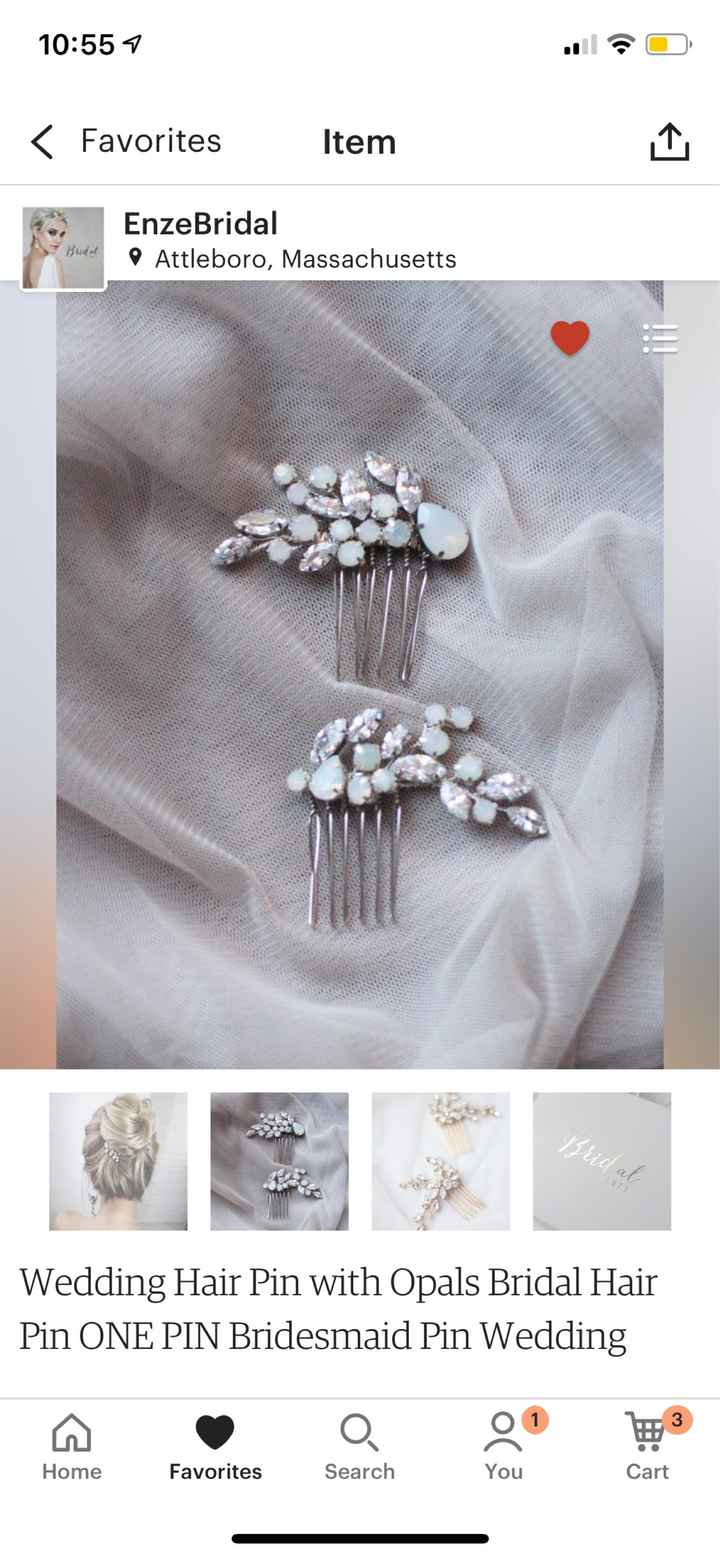Toggle the Favorites heart in bottom bar
This screenshot has height=1558, width=720.
[215, 1432]
